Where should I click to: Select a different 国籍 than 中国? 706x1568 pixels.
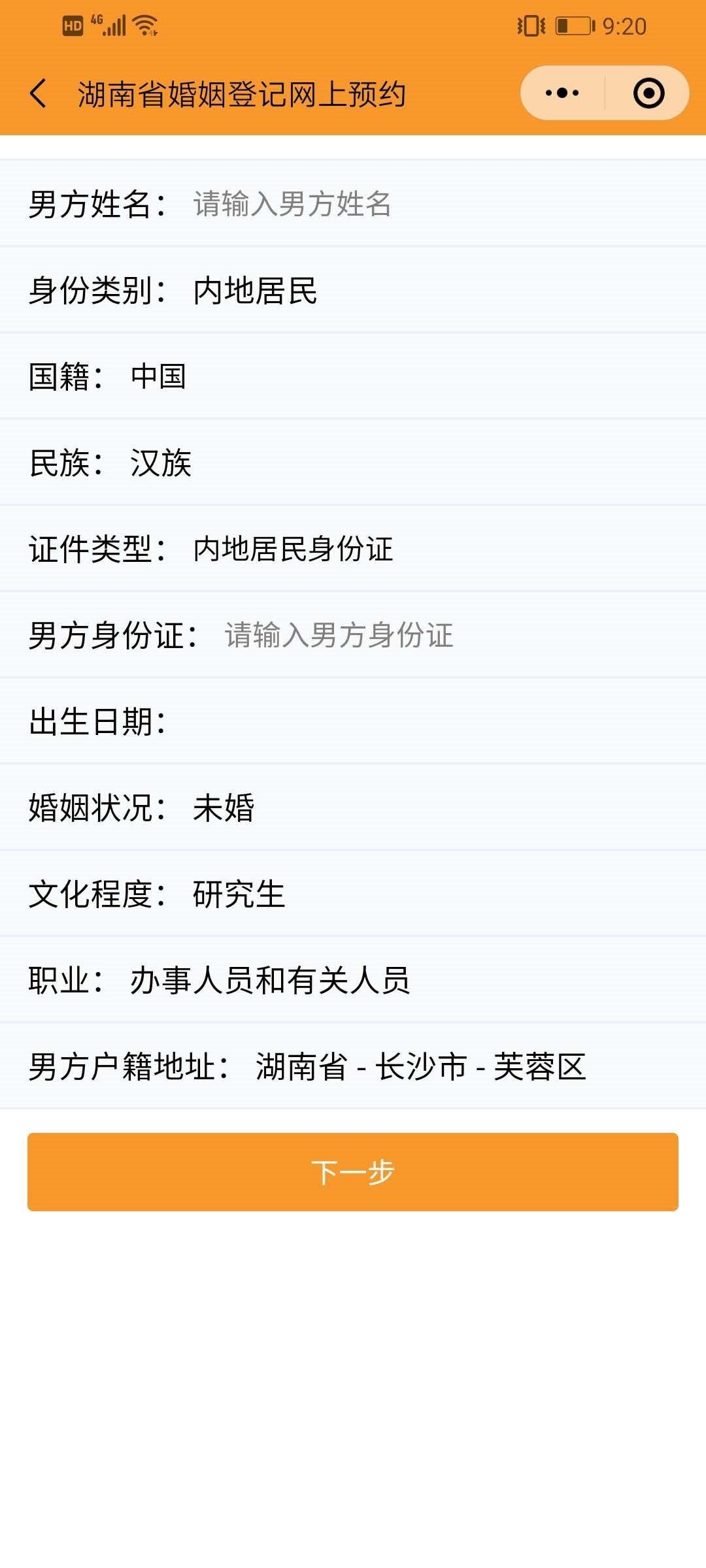(158, 377)
